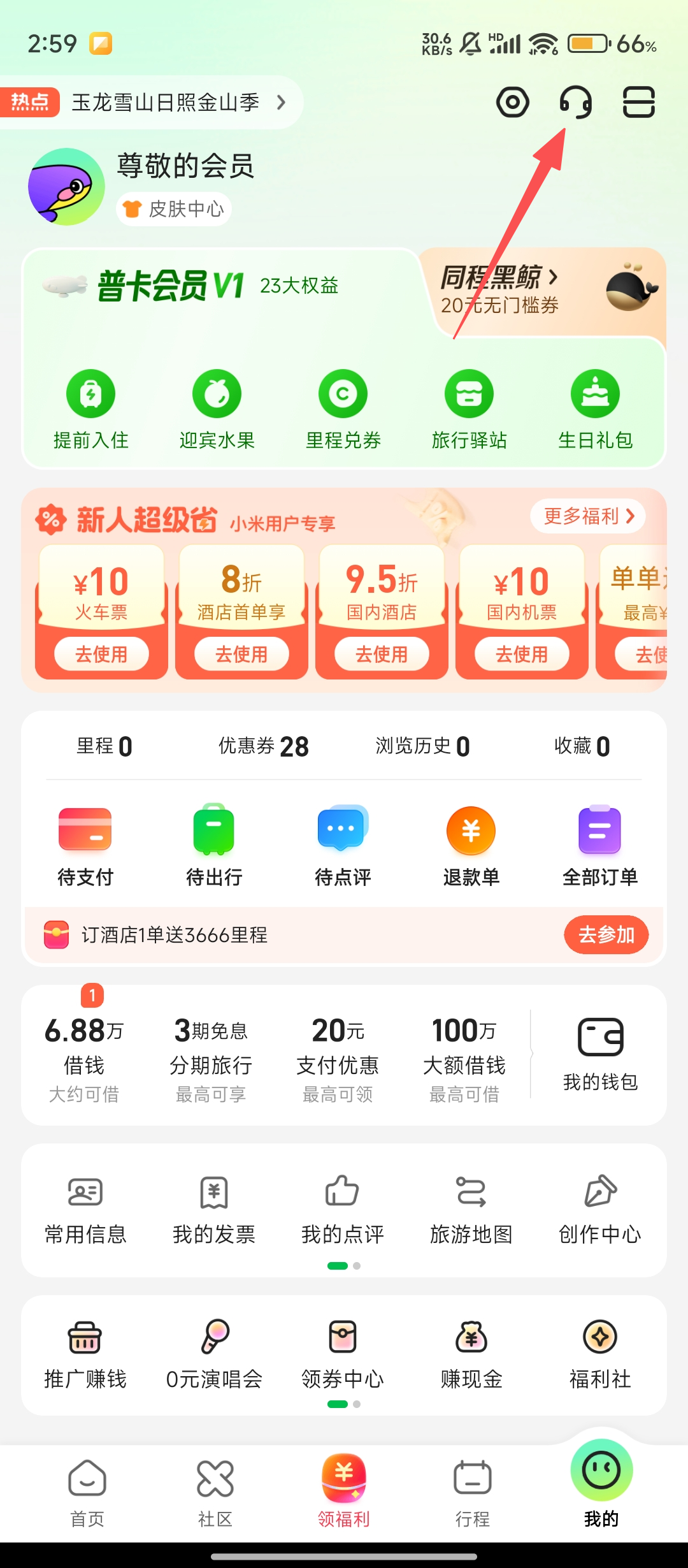
Task: Open the card wallet icon at top right
Action: pos(638,102)
